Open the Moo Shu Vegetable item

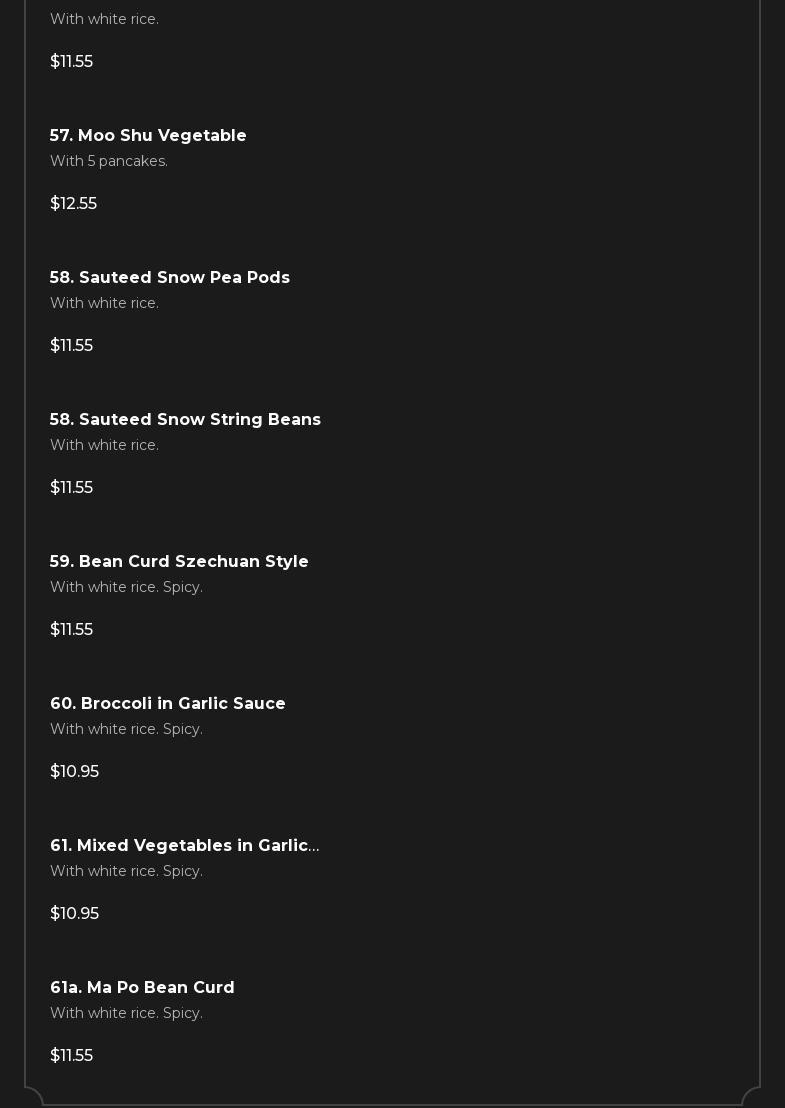pos(148,136)
